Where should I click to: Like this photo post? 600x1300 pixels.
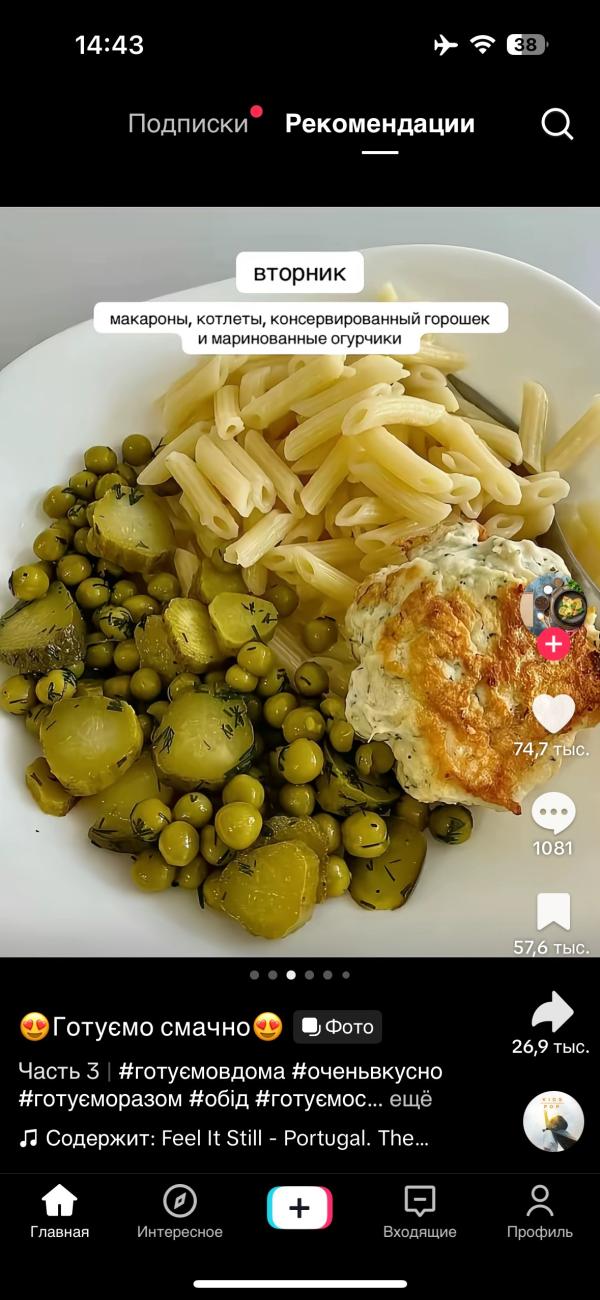(x=553, y=714)
